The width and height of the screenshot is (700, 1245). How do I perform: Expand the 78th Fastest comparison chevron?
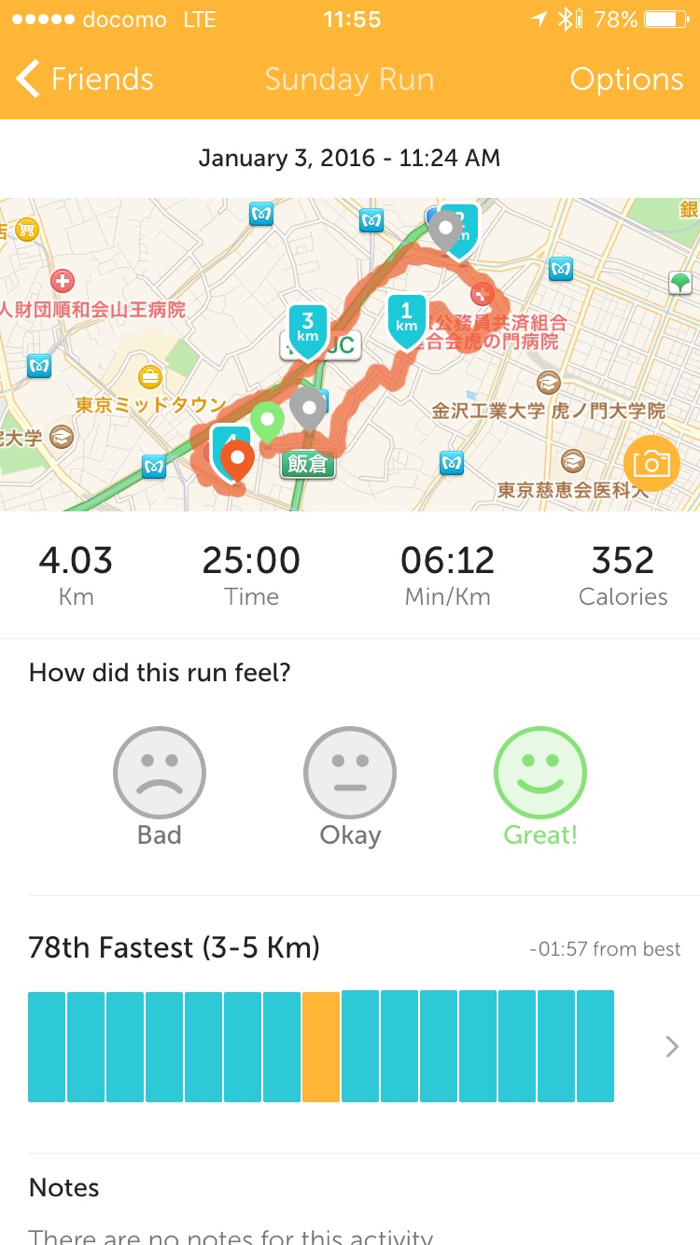click(672, 1046)
